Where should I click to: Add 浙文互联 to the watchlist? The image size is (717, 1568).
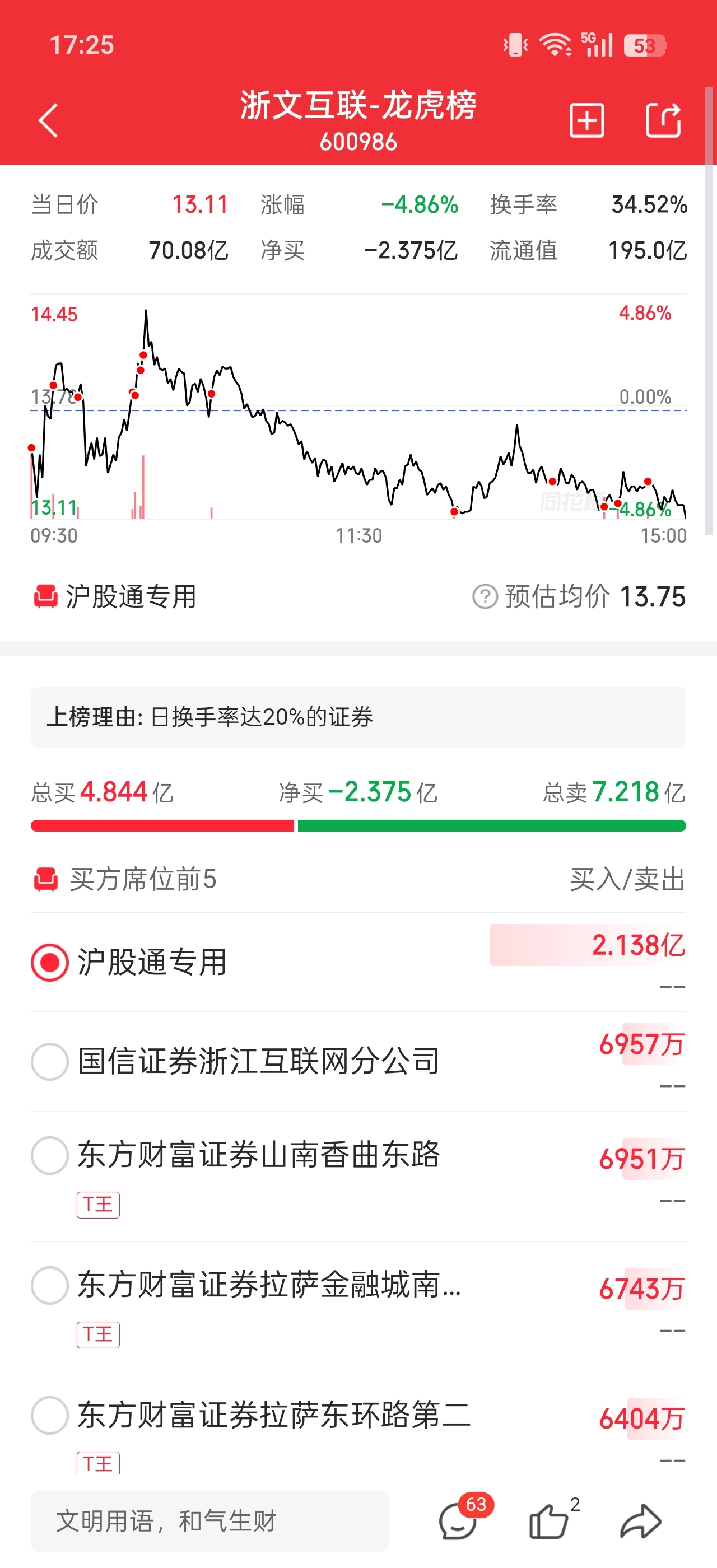coord(586,120)
